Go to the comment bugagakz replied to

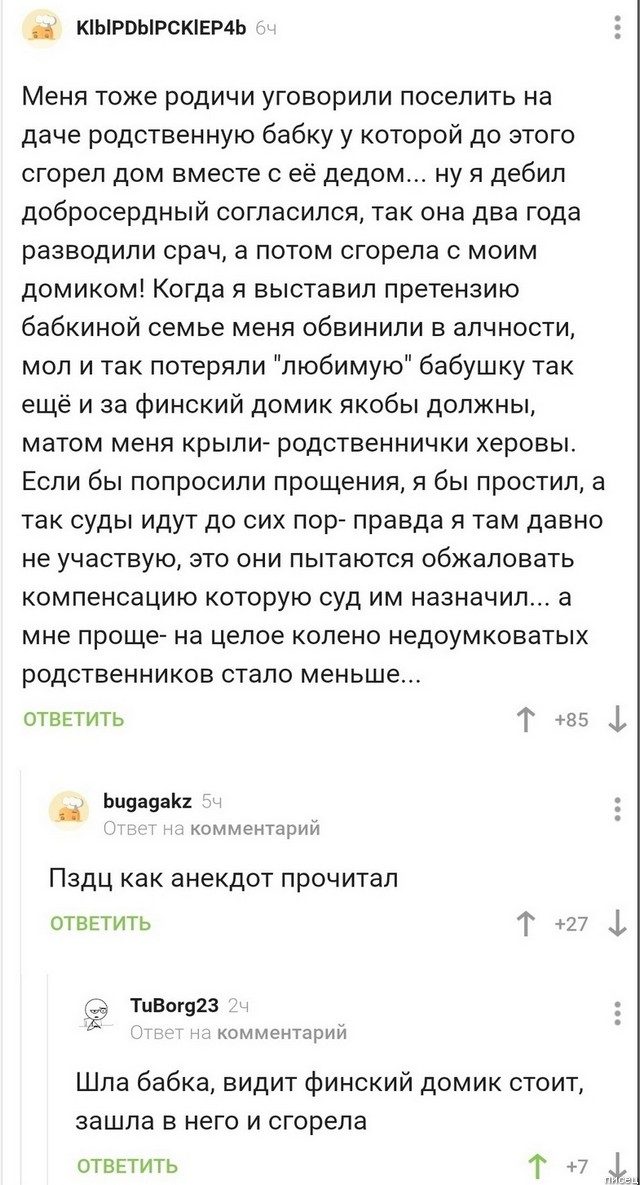254,827
